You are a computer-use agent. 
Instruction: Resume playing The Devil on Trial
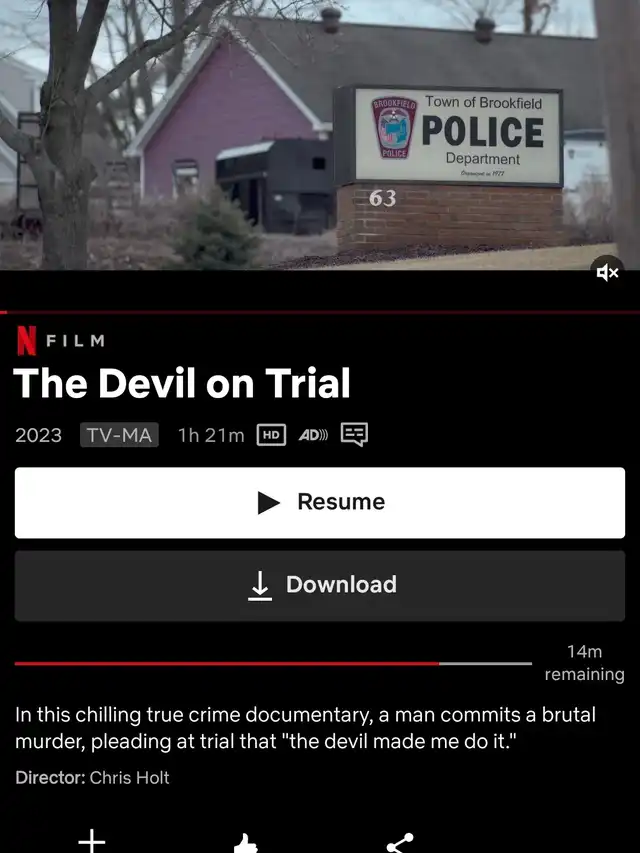click(320, 502)
